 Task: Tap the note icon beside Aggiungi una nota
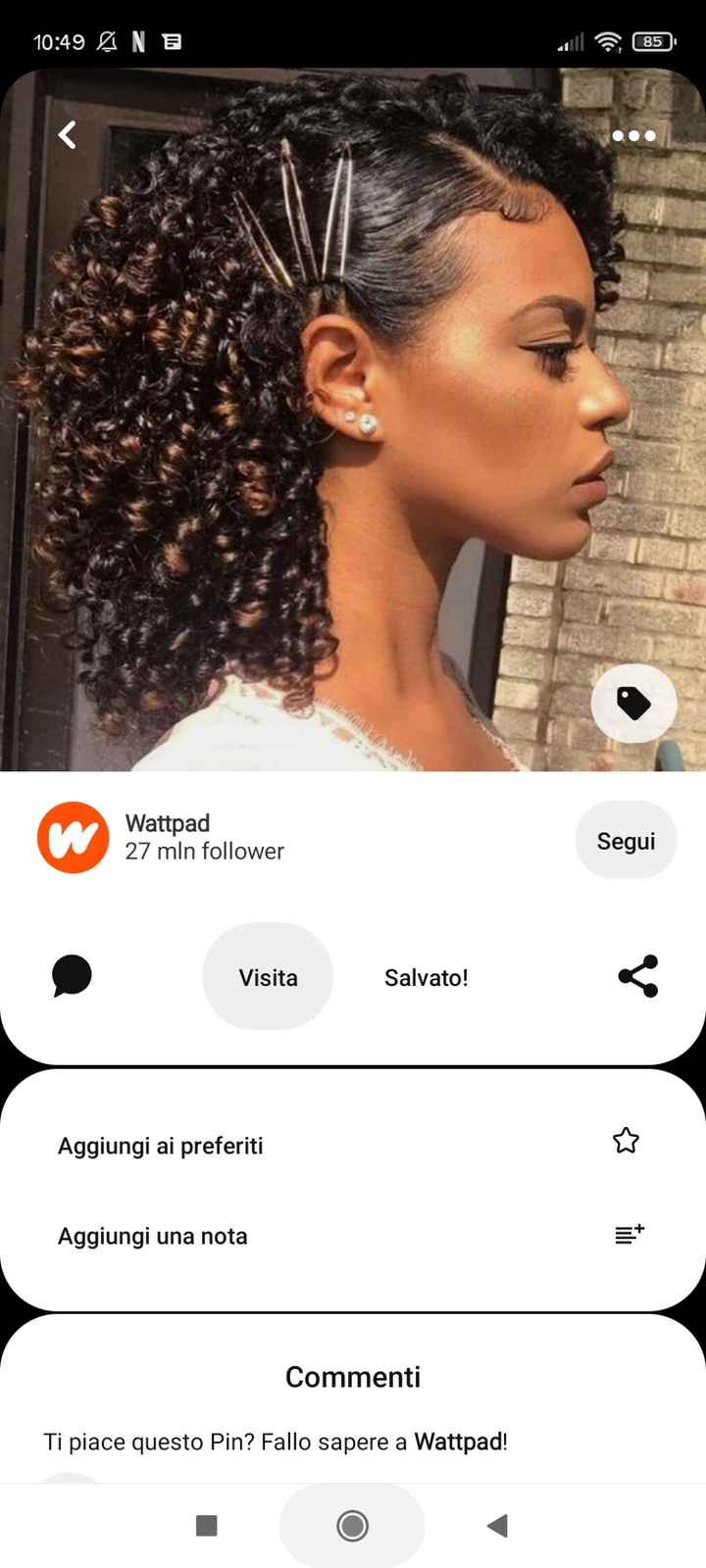(629, 1234)
